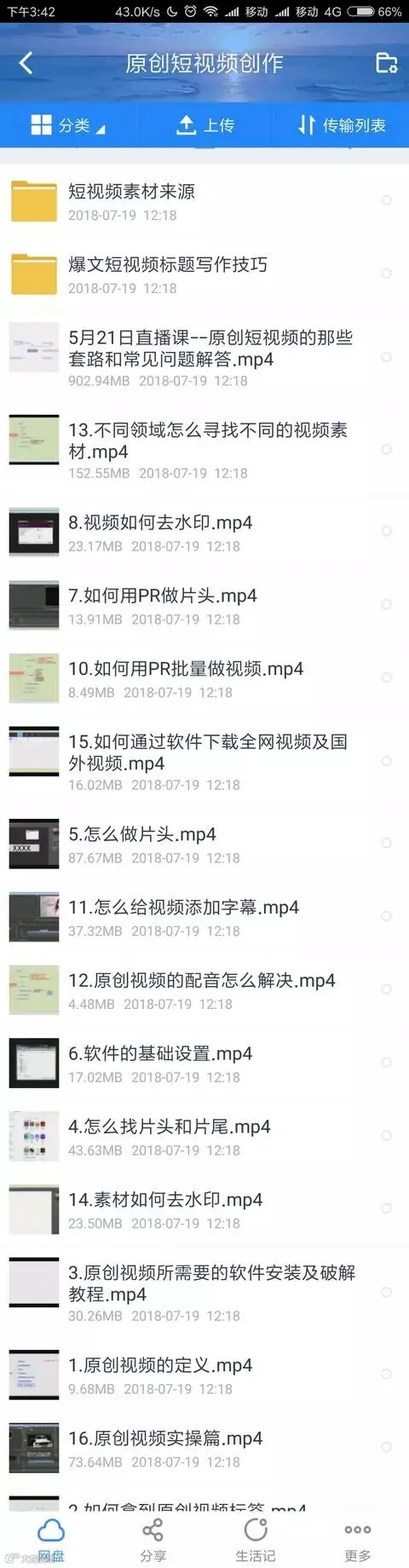The width and height of the screenshot is (409, 1568).
Task: Open 8.视频如何去水印.mp4
Action: (x=204, y=533)
